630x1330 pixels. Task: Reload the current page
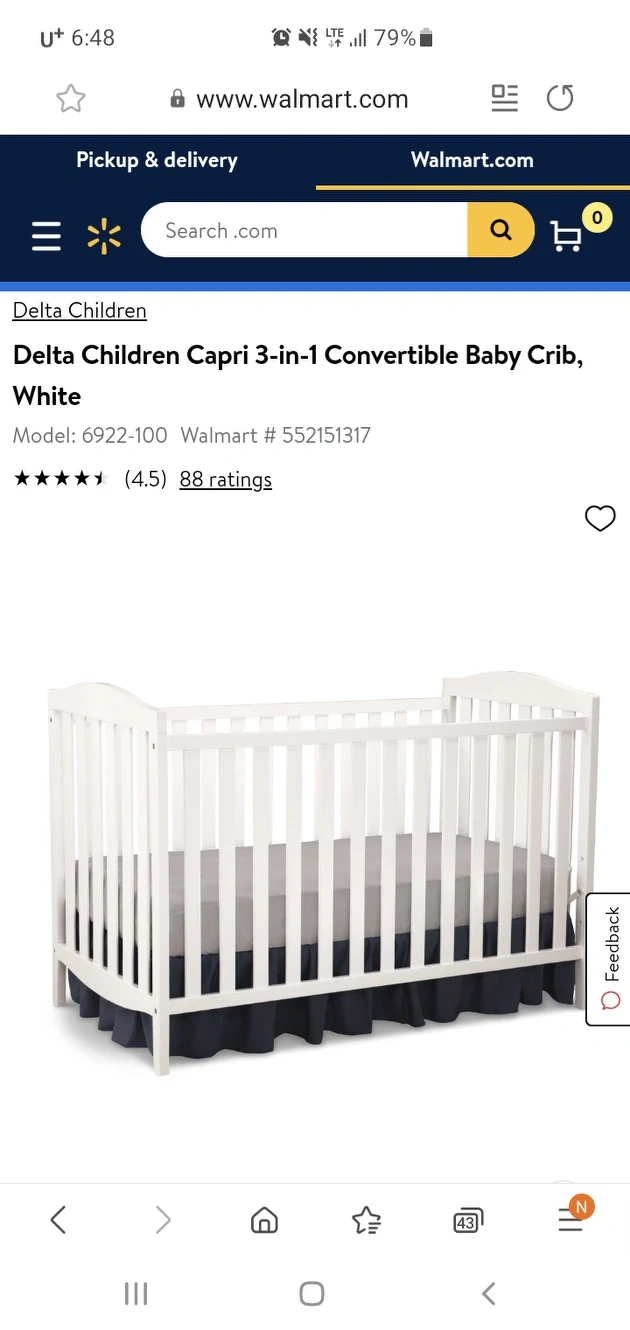pyautogui.click(x=560, y=98)
